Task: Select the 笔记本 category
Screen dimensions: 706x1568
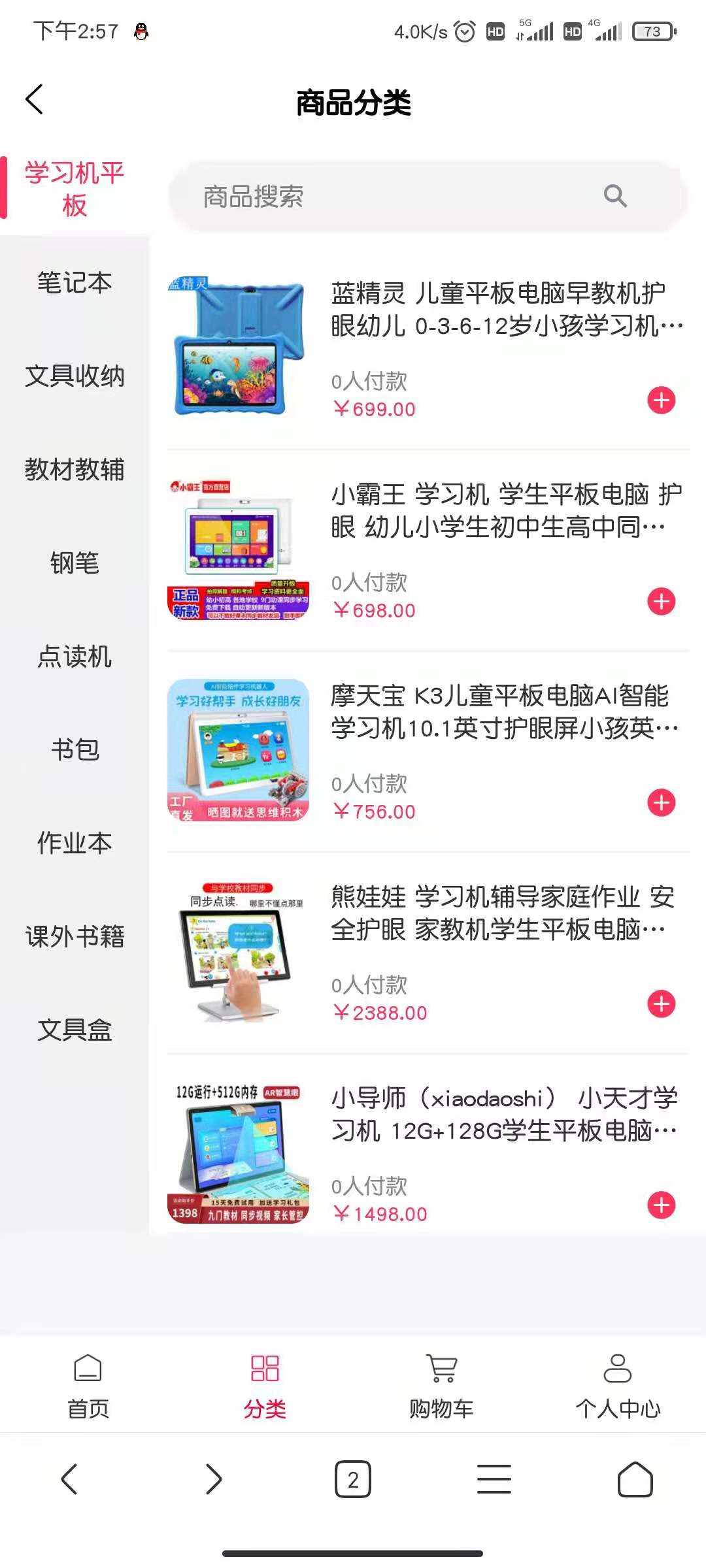Action: click(x=75, y=282)
